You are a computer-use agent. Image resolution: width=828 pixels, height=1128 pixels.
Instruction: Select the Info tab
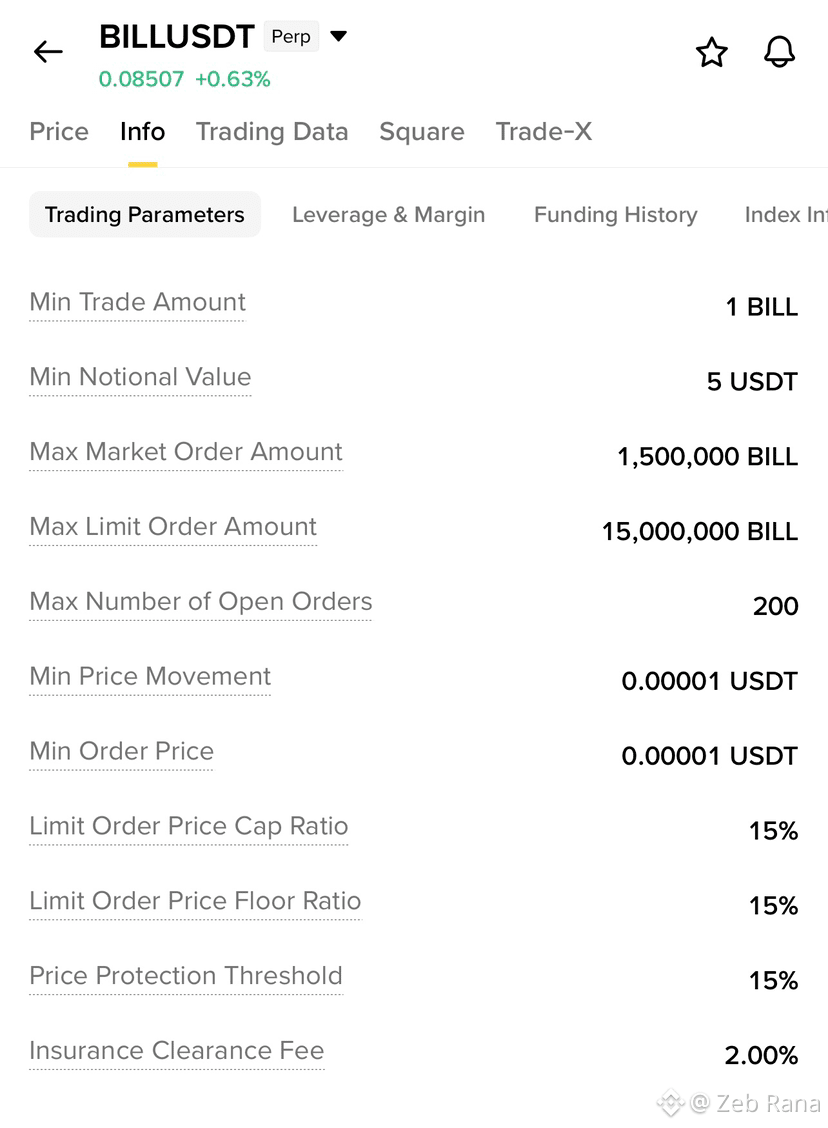tap(142, 132)
